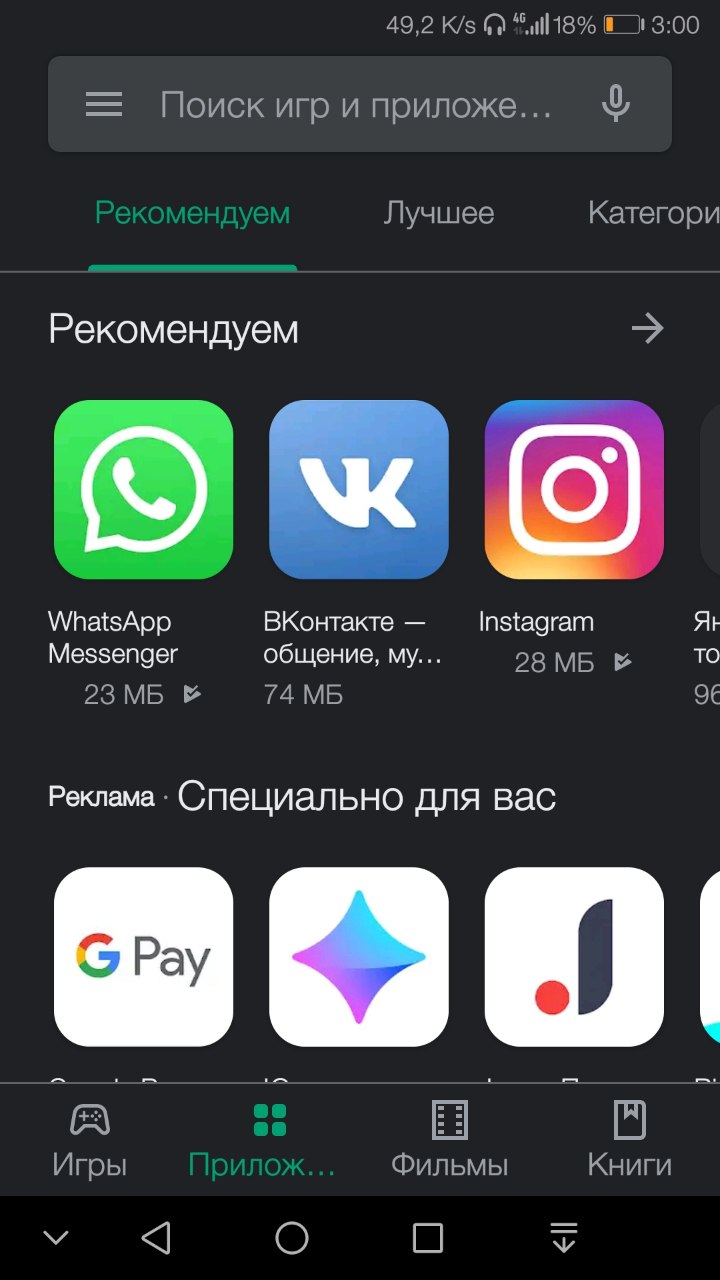The height and width of the screenshot is (1280, 720).
Task: Open the Книги section
Action: pos(629,1140)
